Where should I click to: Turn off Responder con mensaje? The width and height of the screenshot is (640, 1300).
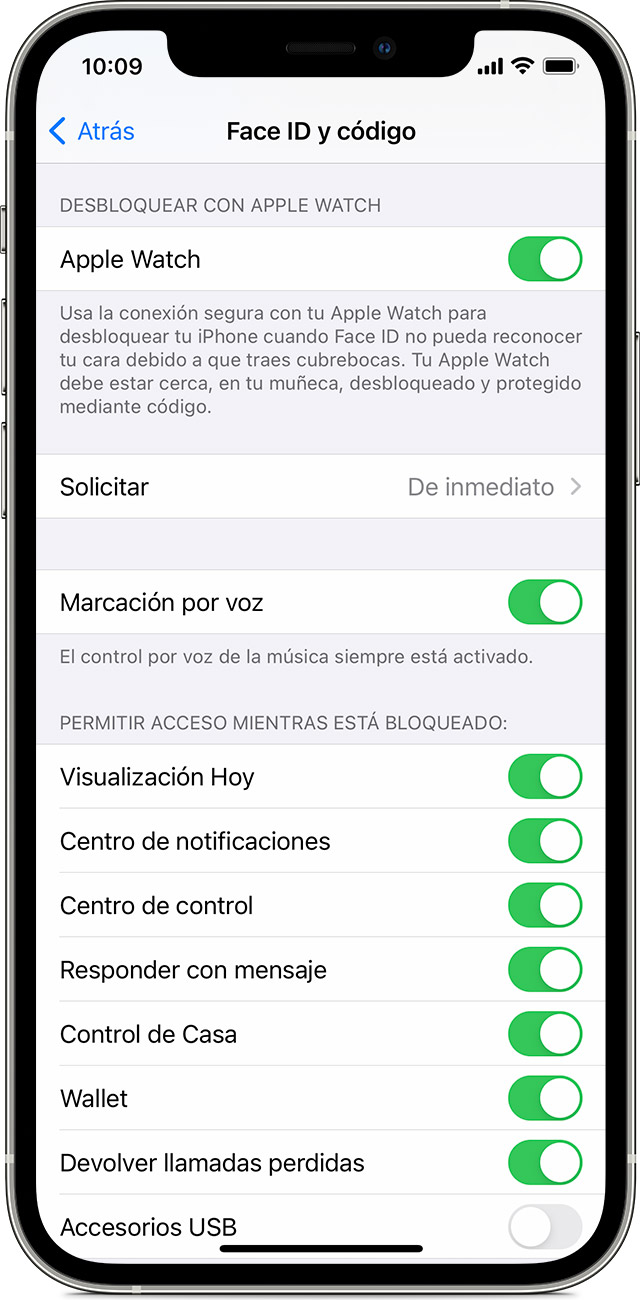(x=545, y=970)
